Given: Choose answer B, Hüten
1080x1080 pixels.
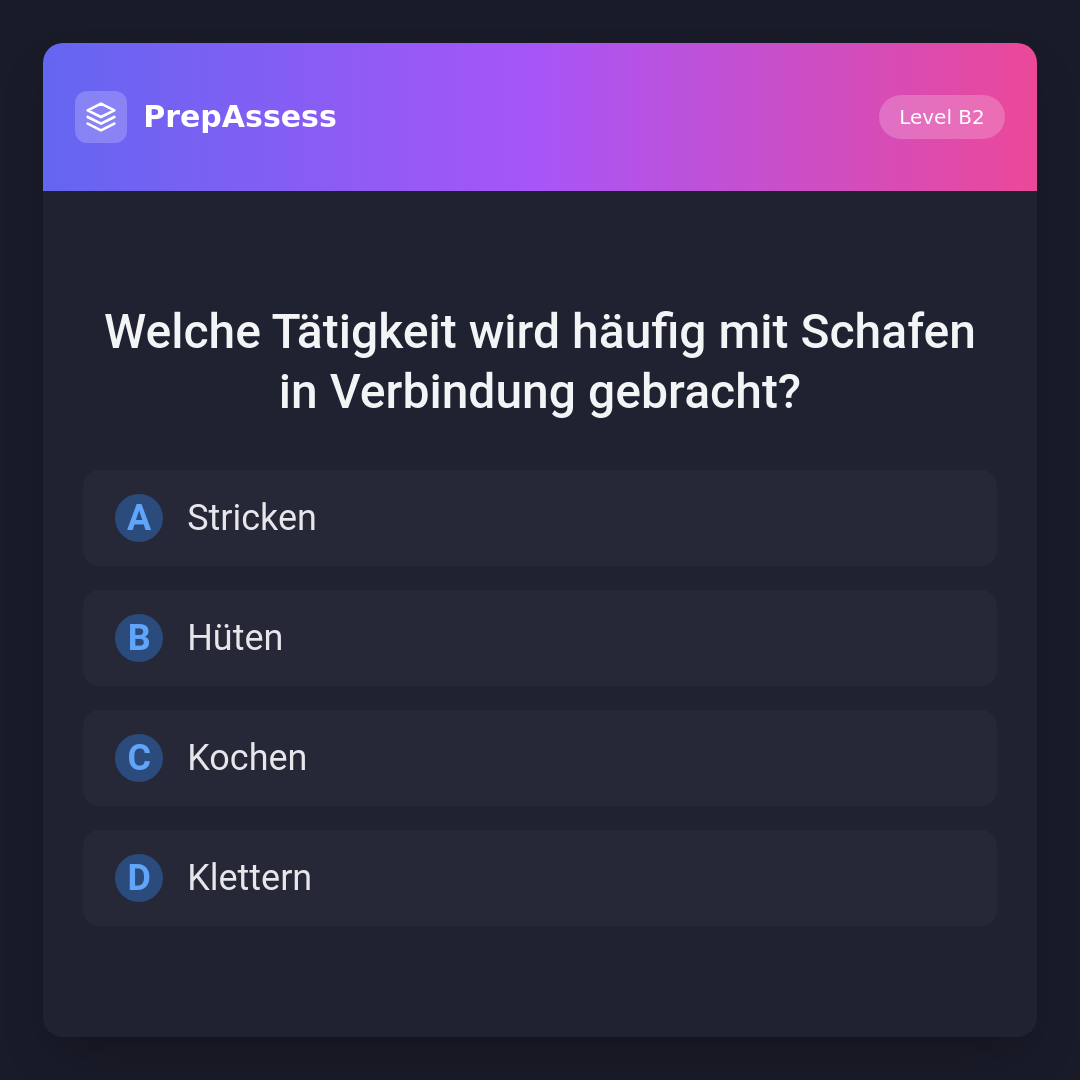Looking at the screenshot, I should [539, 638].
